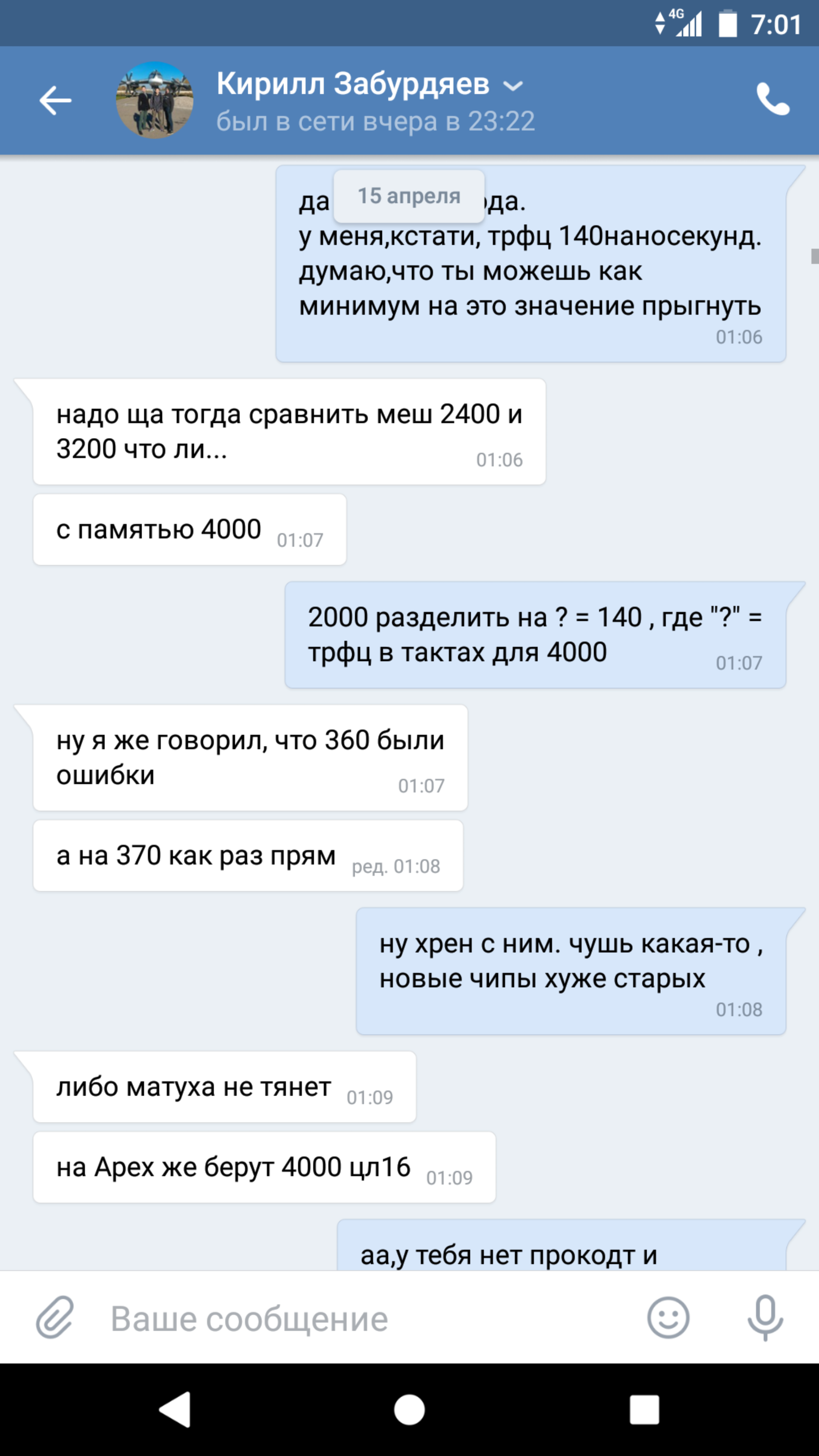819x1456 pixels.
Task: Select the message "с памятью 4000"
Action: [x=189, y=530]
